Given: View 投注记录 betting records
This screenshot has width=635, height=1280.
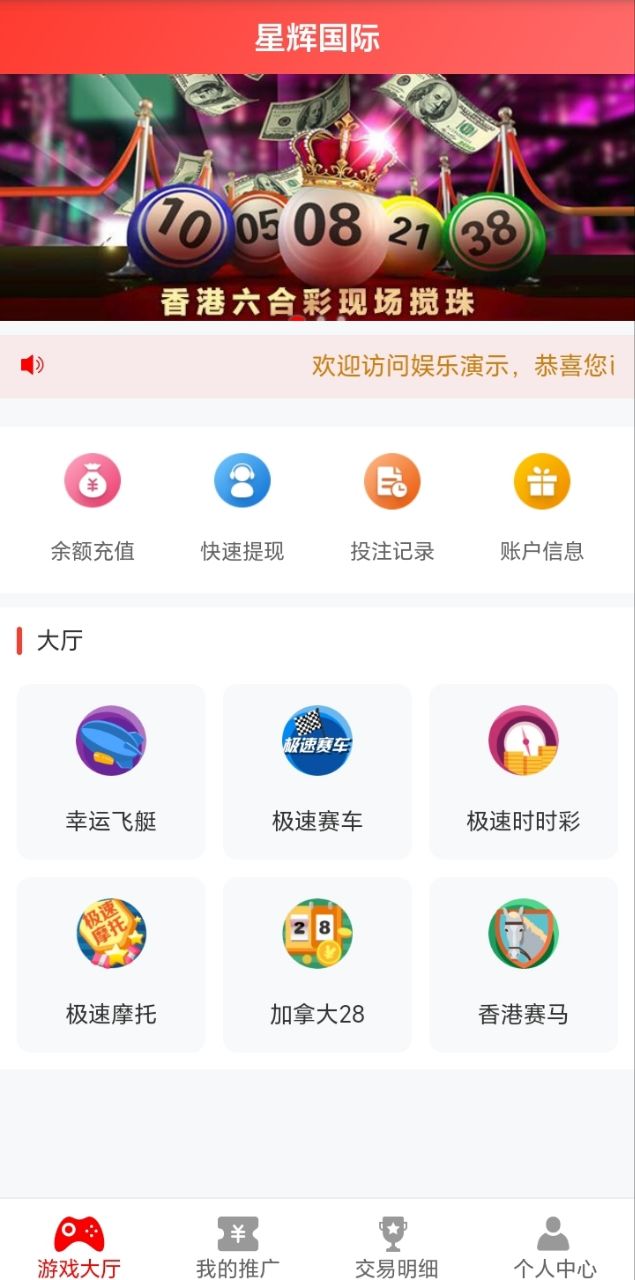Looking at the screenshot, I should [x=392, y=507].
